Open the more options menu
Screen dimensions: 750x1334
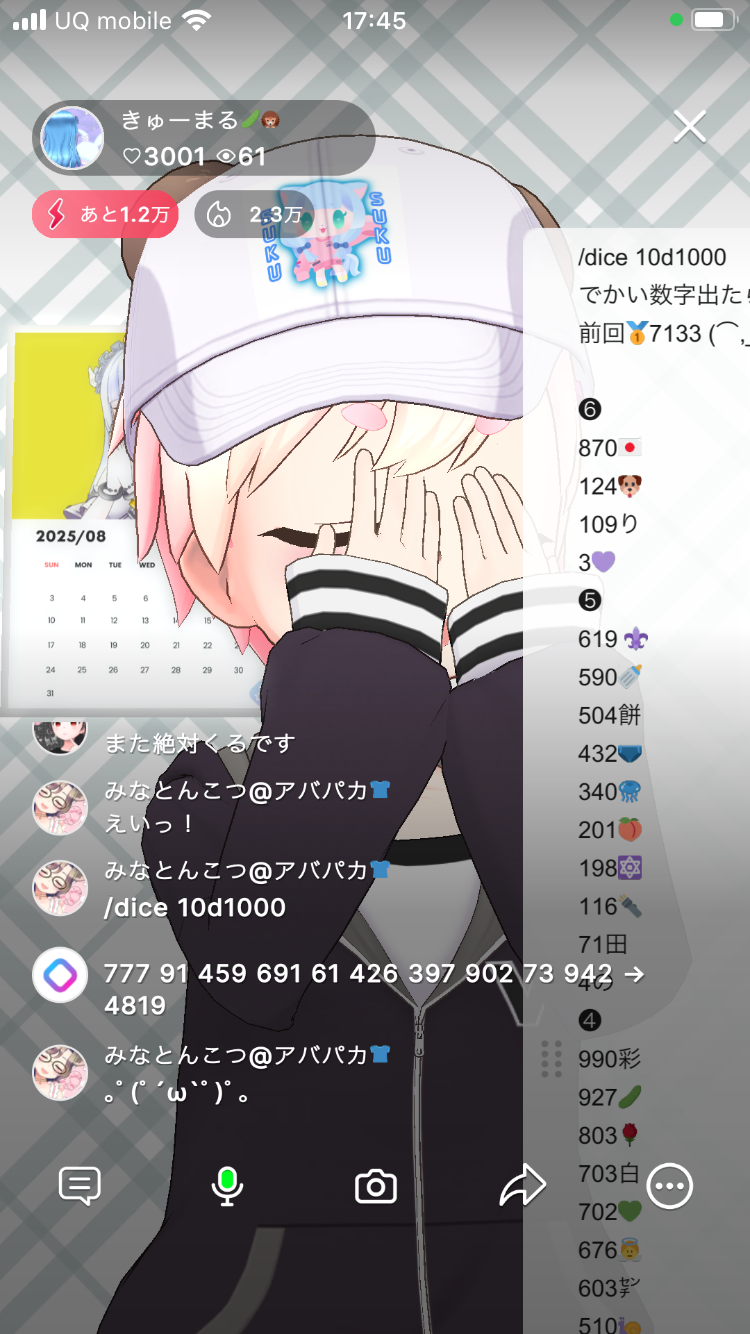point(669,1187)
